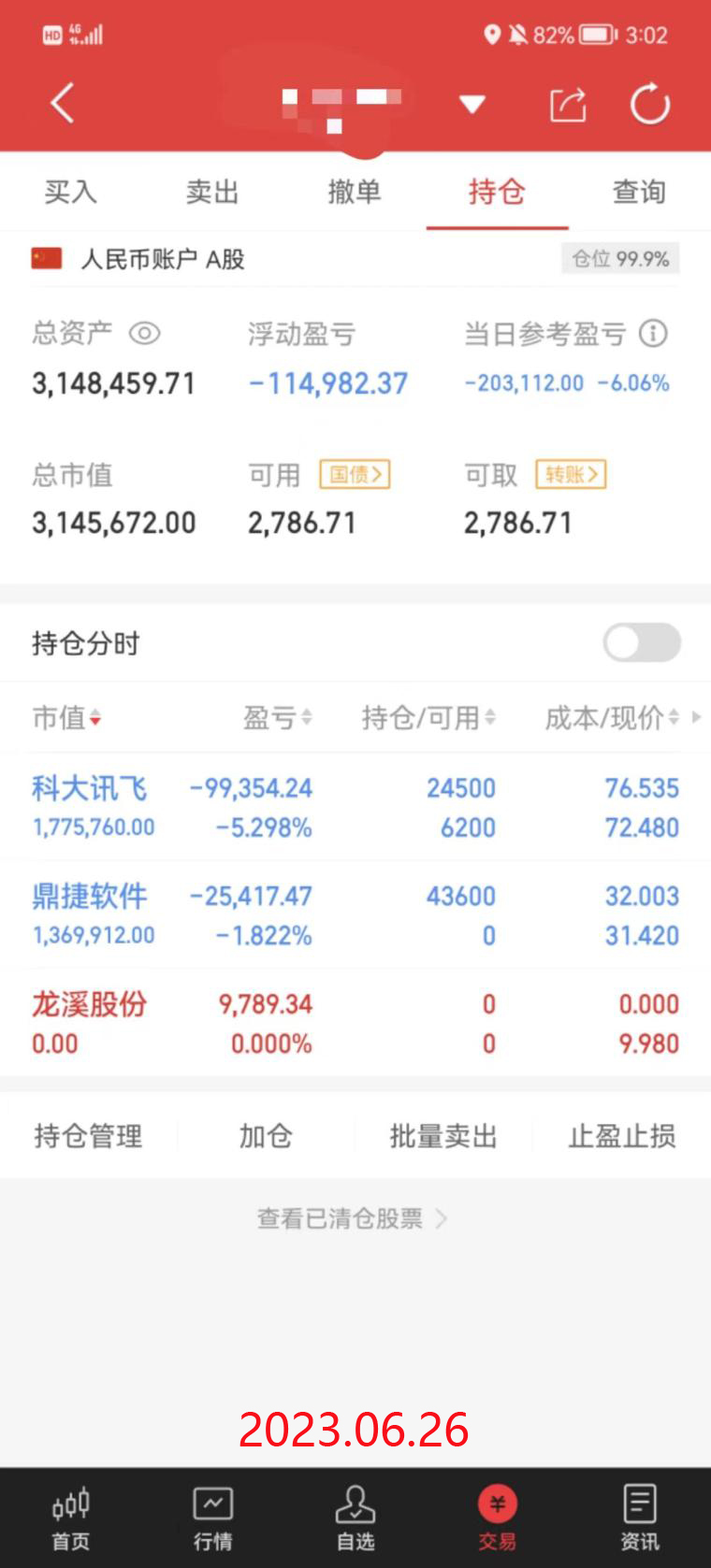Screen dimensions: 711x1568
Task: Switch to the 行情 bottom tab
Action: click(x=212, y=1517)
